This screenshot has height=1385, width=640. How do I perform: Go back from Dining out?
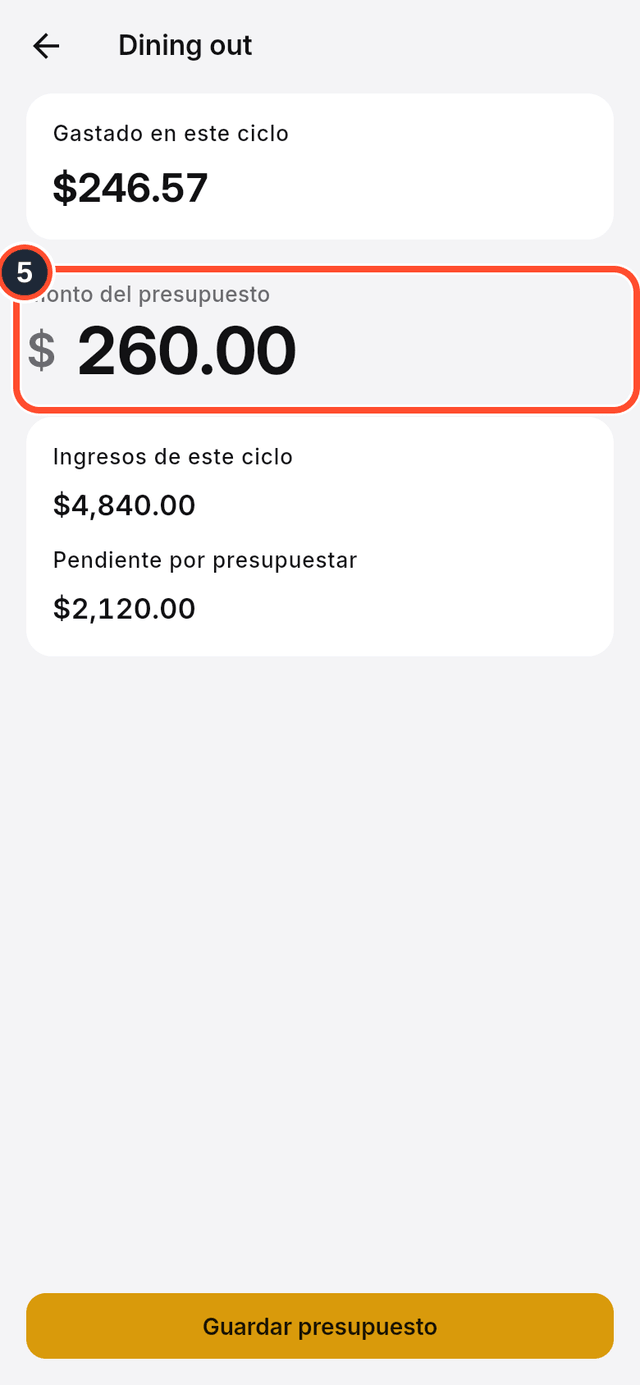(46, 46)
